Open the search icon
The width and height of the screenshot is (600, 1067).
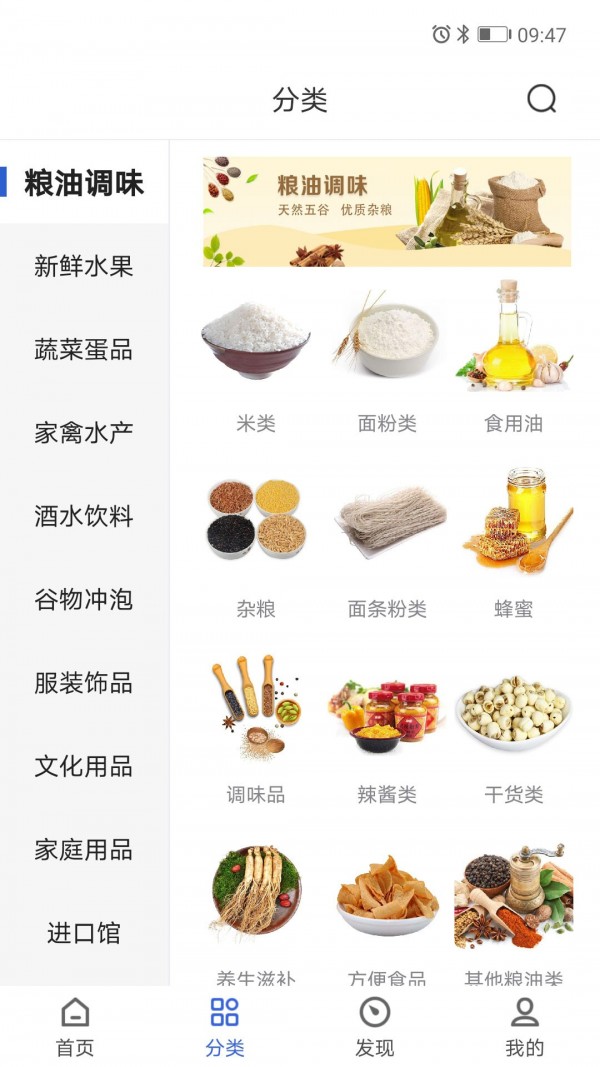541,99
